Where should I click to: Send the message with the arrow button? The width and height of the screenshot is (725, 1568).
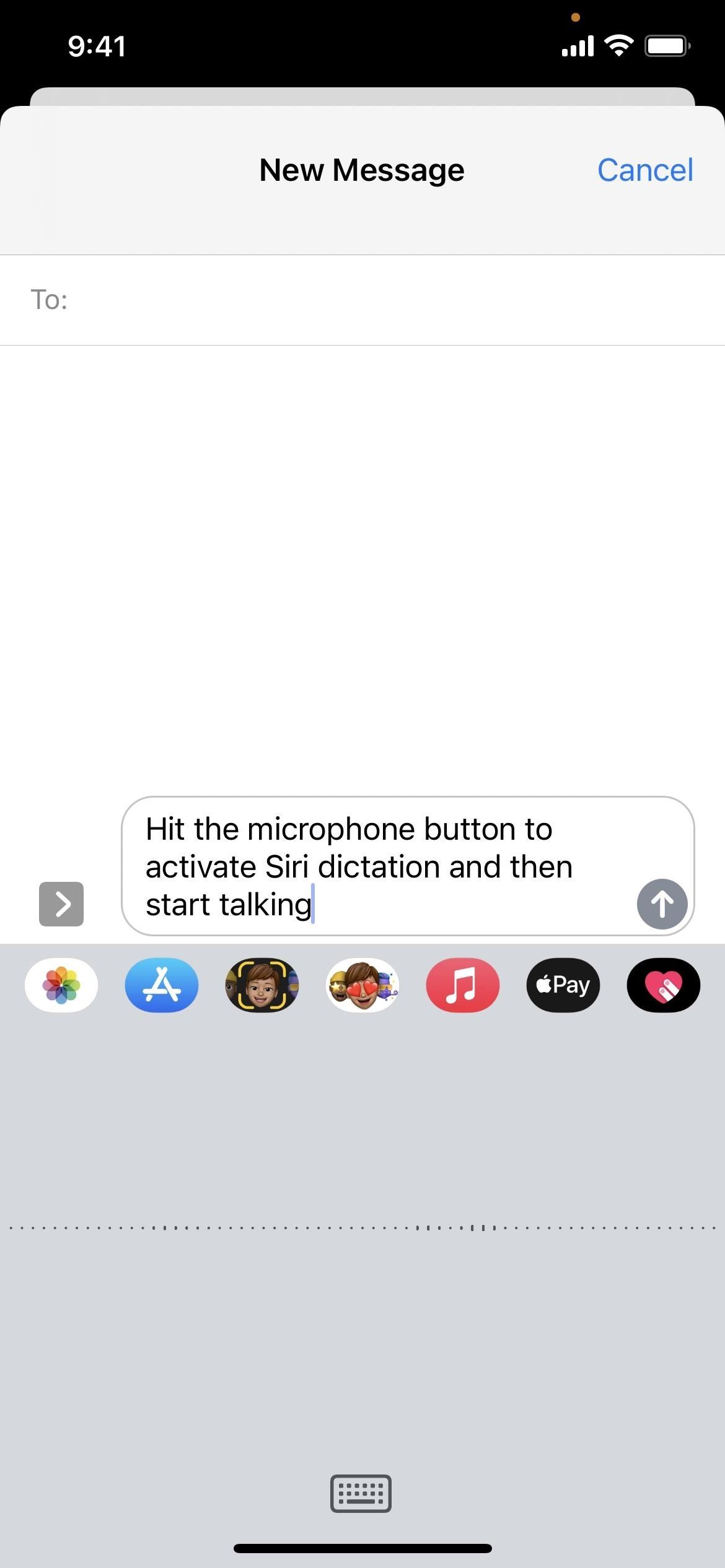[662, 904]
